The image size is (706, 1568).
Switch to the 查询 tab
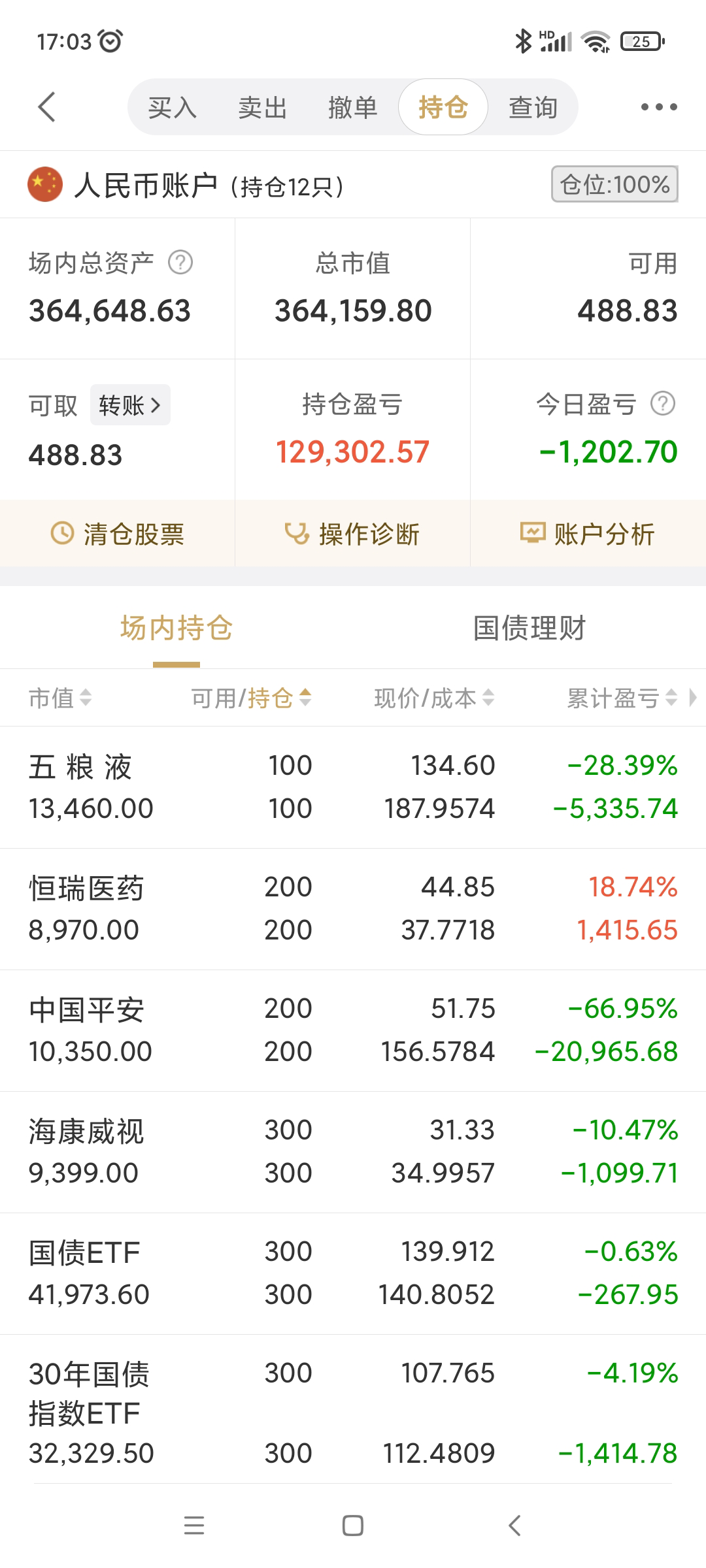533,107
